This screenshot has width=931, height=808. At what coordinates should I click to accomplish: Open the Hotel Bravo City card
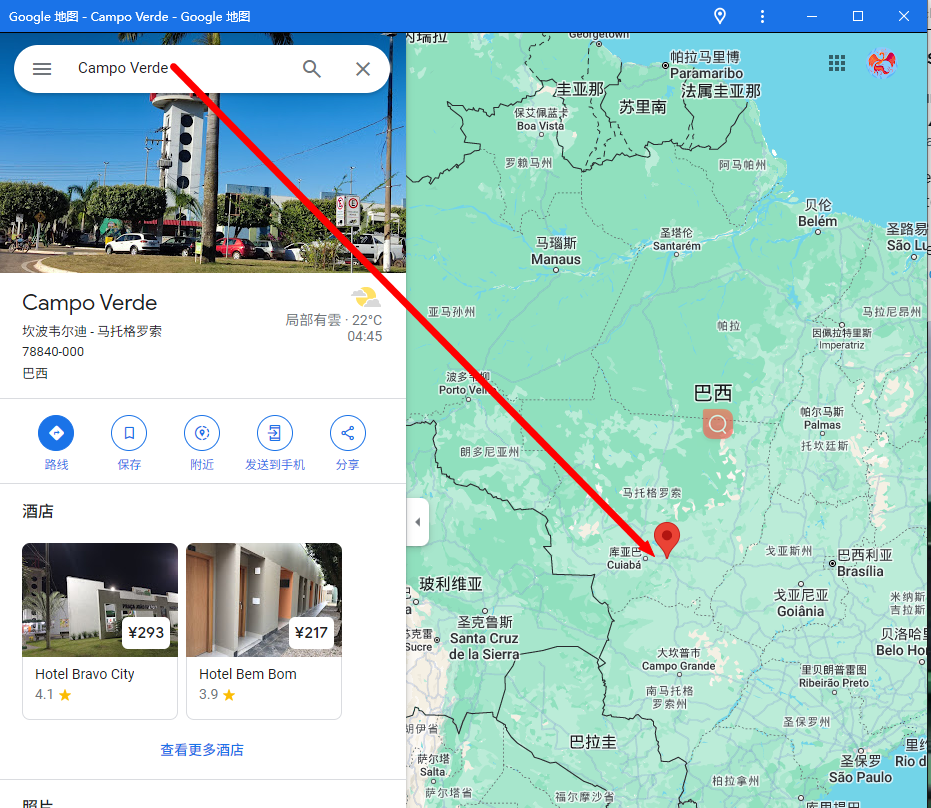(100, 630)
